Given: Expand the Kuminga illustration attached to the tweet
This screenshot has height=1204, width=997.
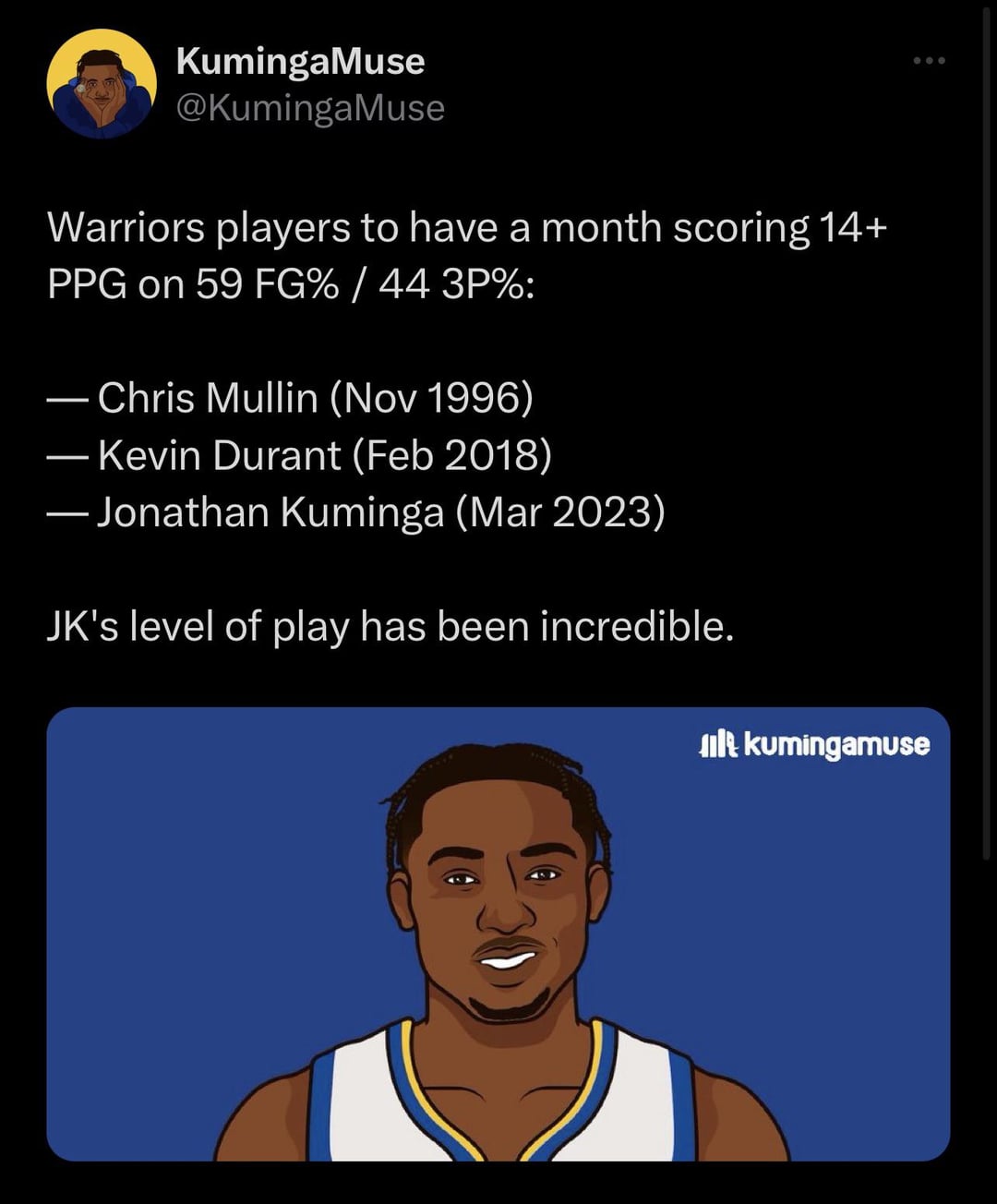Looking at the screenshot, I should pyautogui.click(x=498, y=933).
